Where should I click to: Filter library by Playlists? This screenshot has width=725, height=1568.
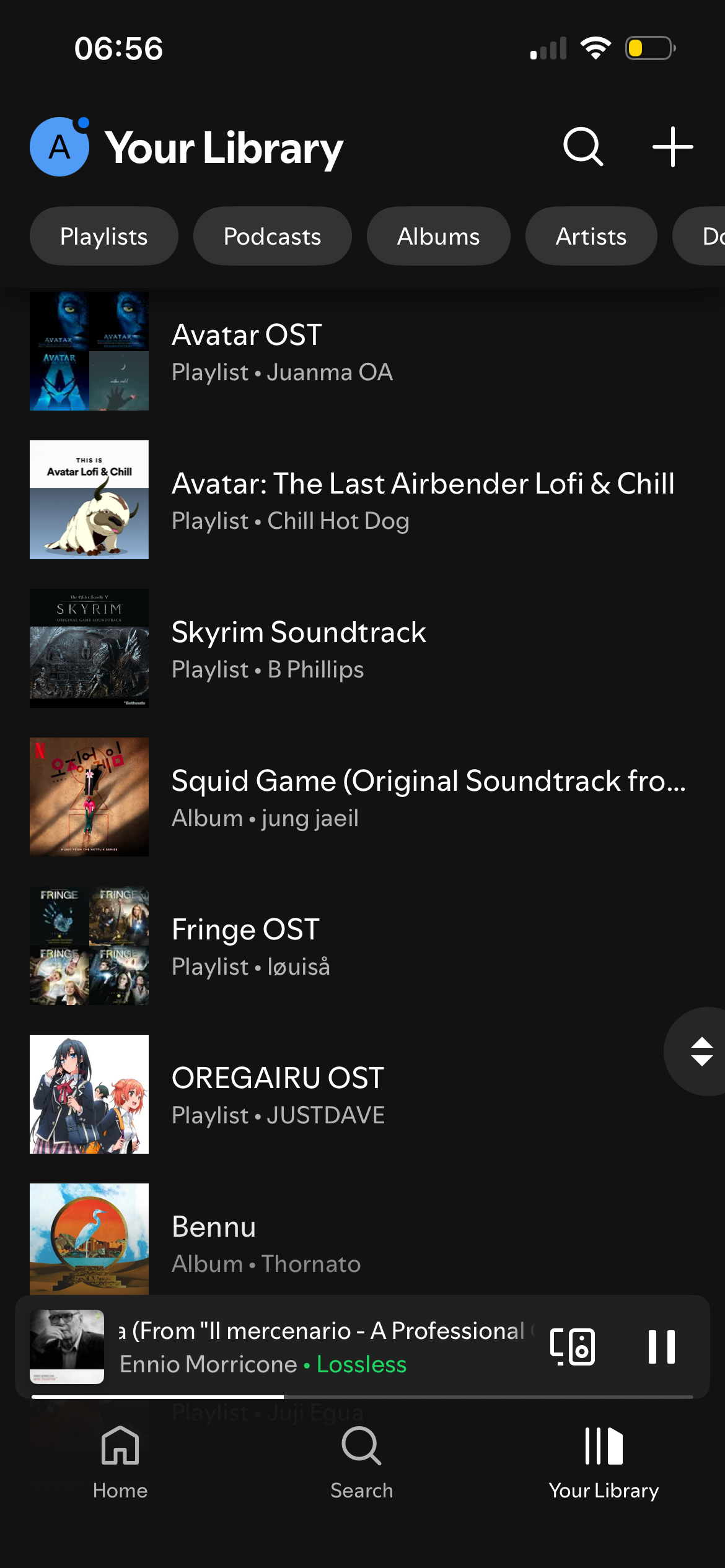(x=104, y=237)
